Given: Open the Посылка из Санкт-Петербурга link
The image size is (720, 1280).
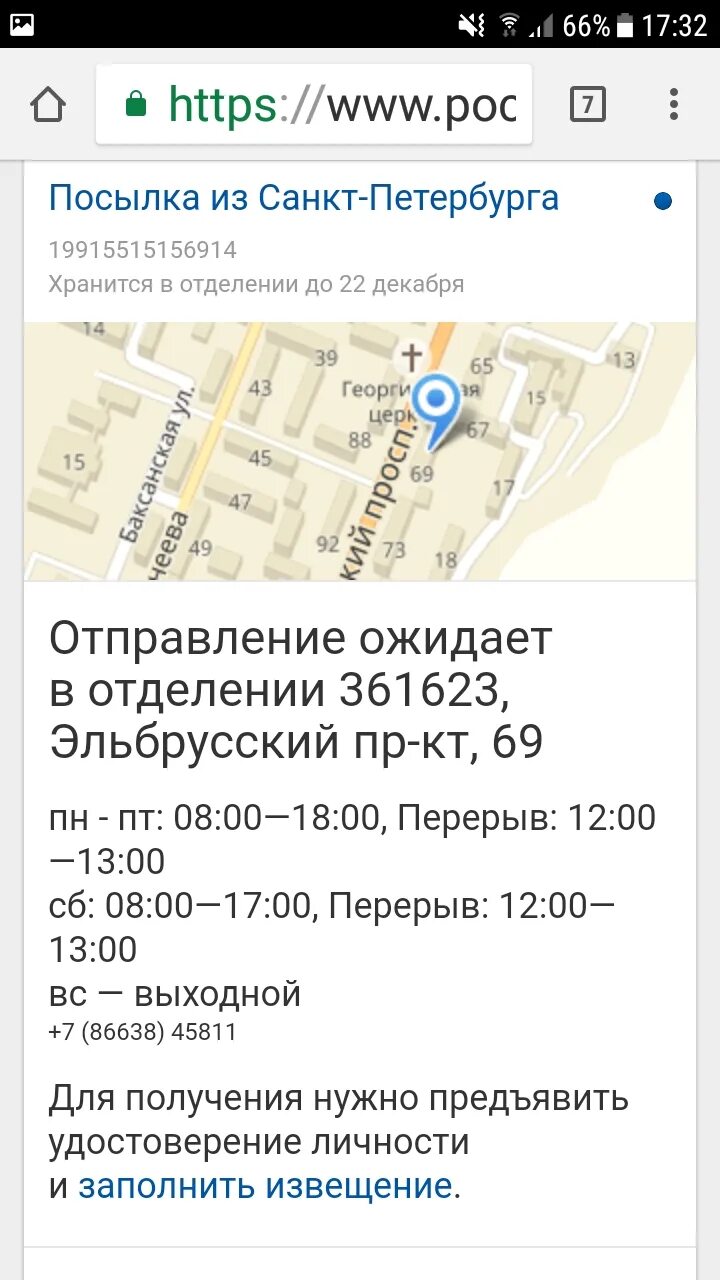Looking at the screenshot, I should pos(303,198).
